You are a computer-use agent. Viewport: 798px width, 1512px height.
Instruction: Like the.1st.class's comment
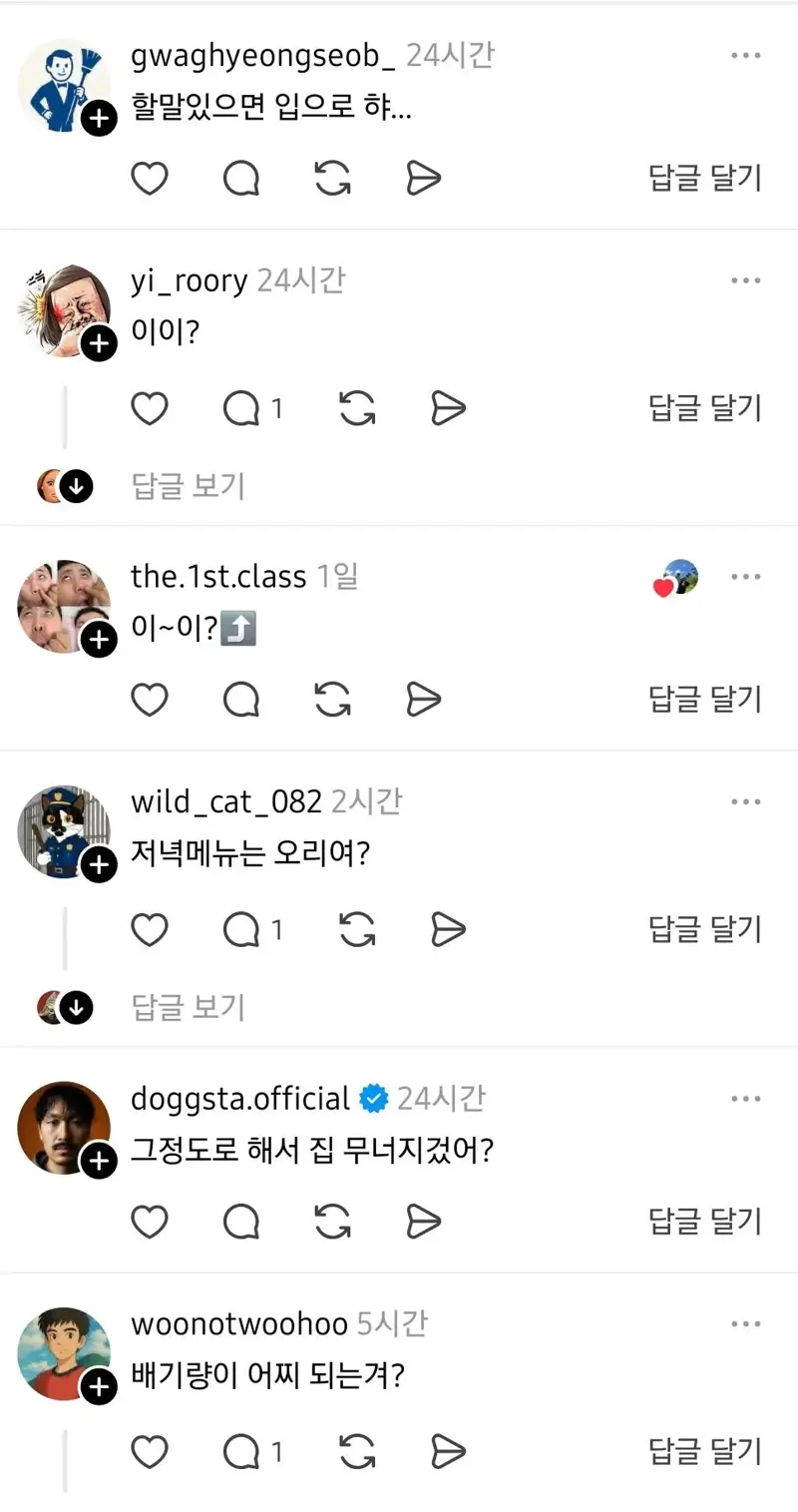[150, 700]
